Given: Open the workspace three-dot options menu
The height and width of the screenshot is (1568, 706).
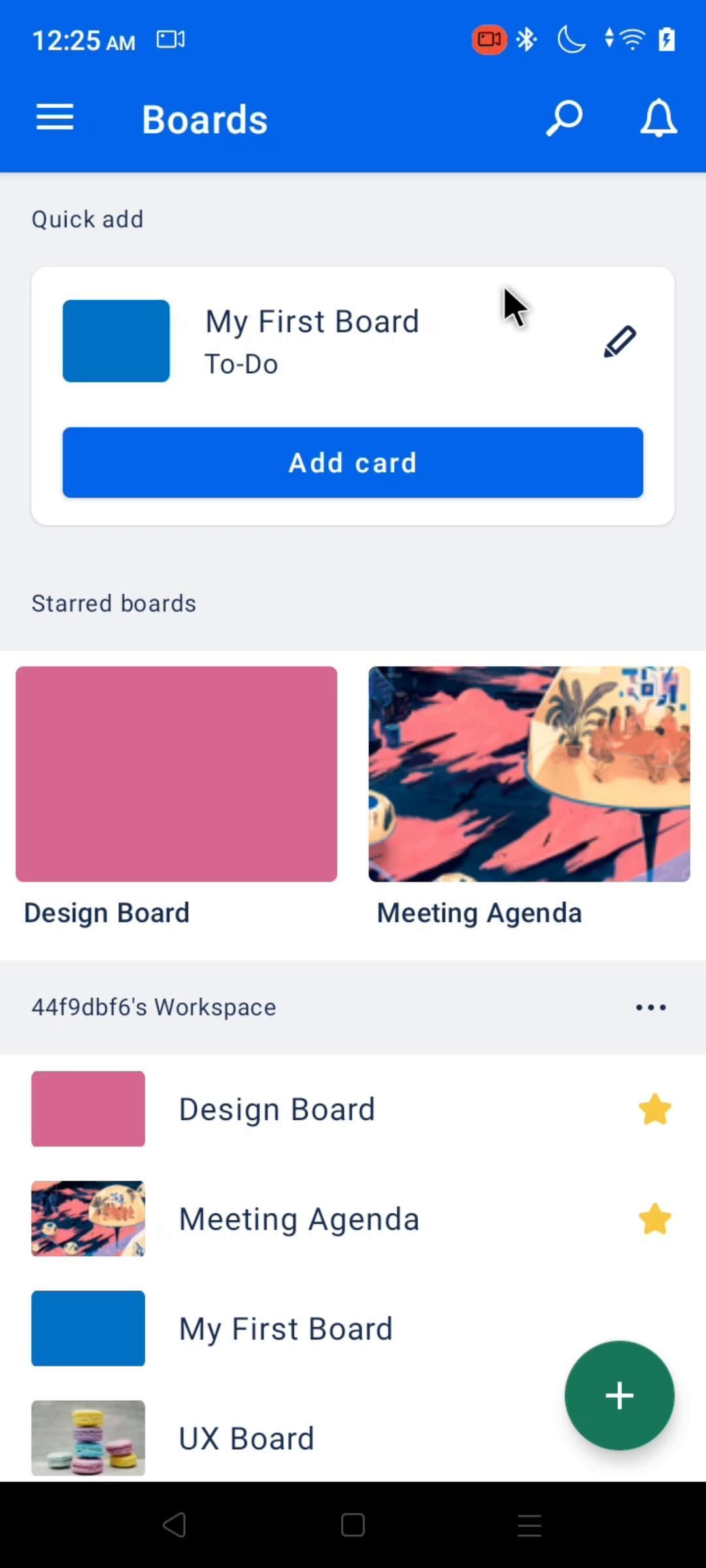Looking at the screenshot, I should (x=651, y=1007).
